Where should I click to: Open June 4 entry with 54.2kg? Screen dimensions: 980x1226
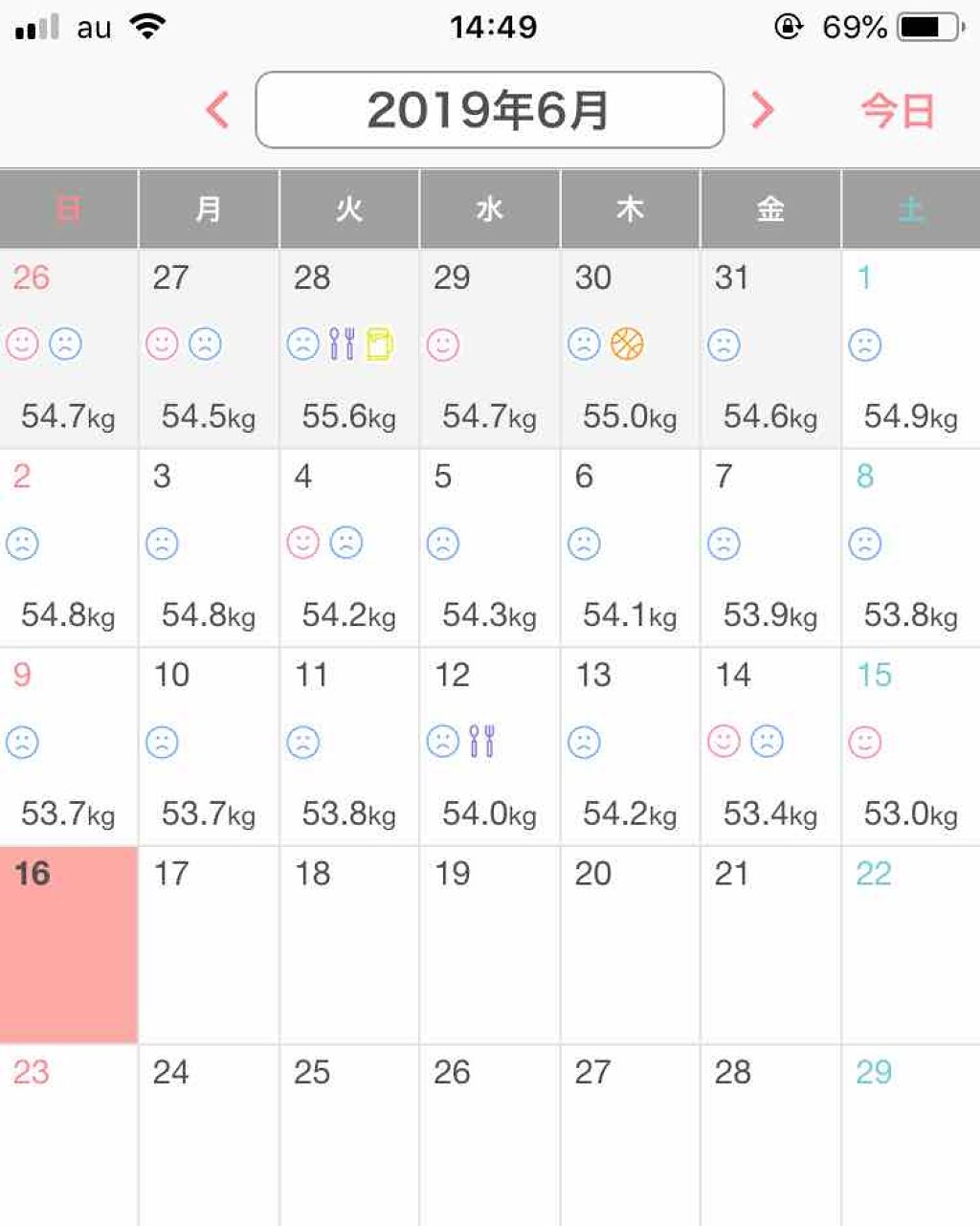coord(348,547)
